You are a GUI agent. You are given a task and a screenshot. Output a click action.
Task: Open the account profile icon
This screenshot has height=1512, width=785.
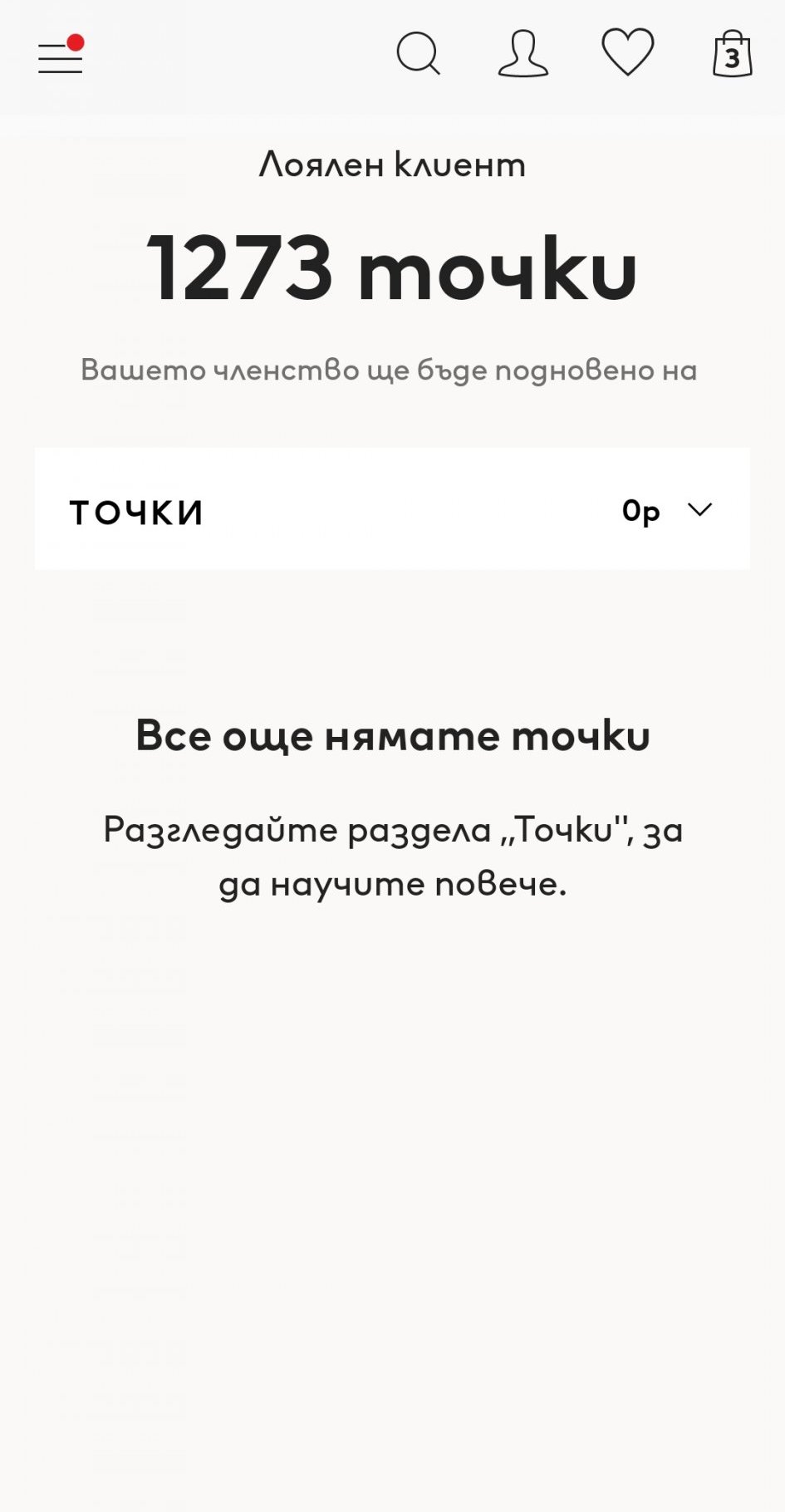[x=523, y=54]
